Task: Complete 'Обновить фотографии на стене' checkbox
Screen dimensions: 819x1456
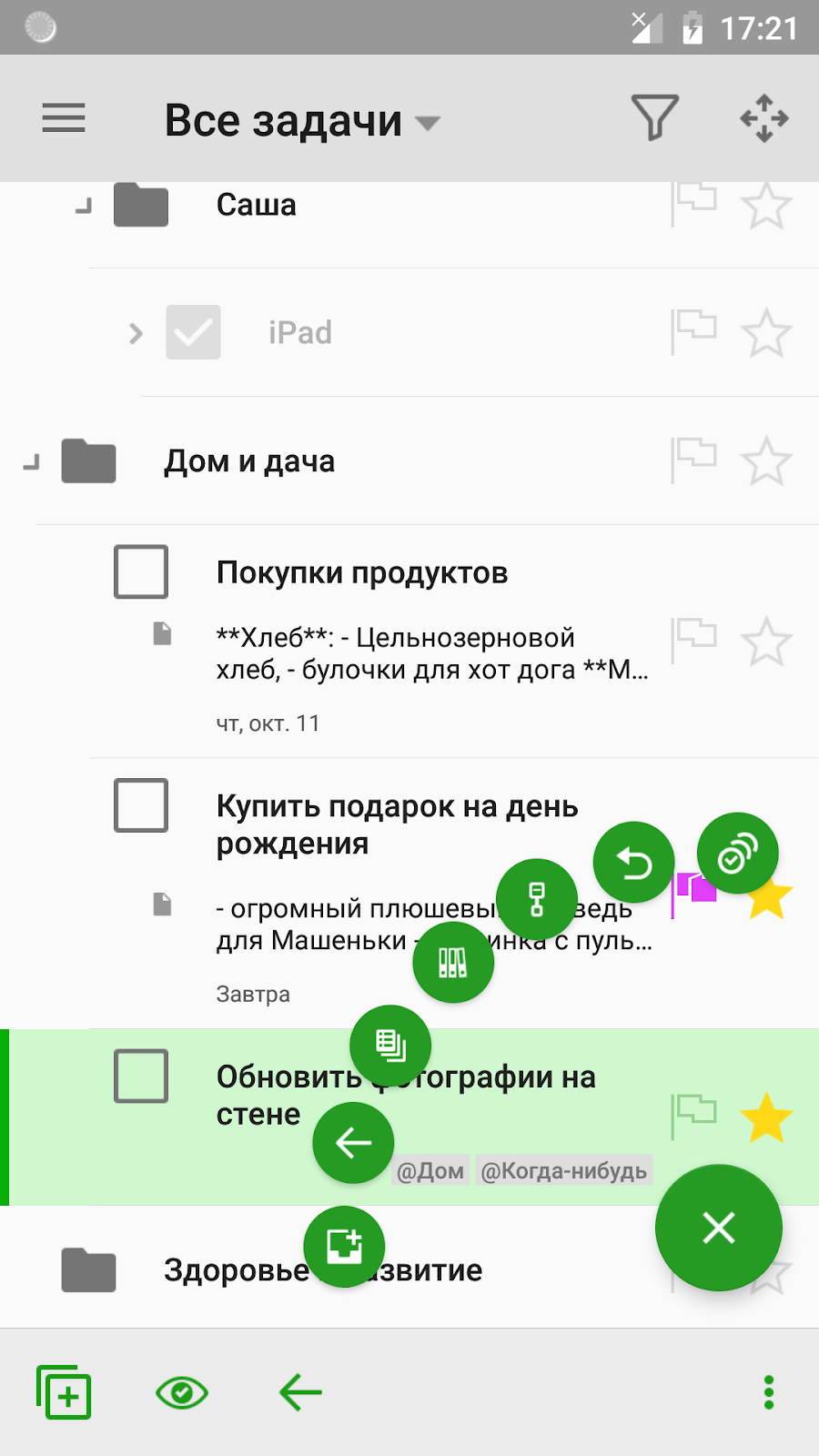Action: [141, 1076]
